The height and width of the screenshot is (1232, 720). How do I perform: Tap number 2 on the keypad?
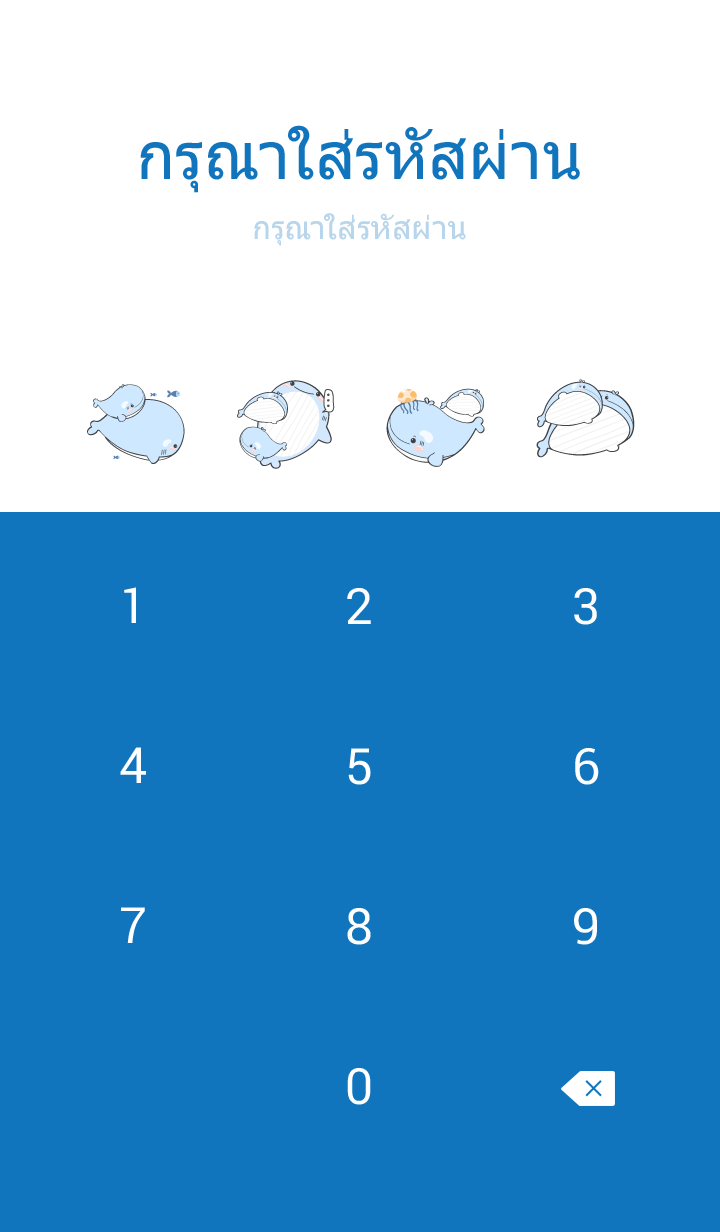pos(359,607)
